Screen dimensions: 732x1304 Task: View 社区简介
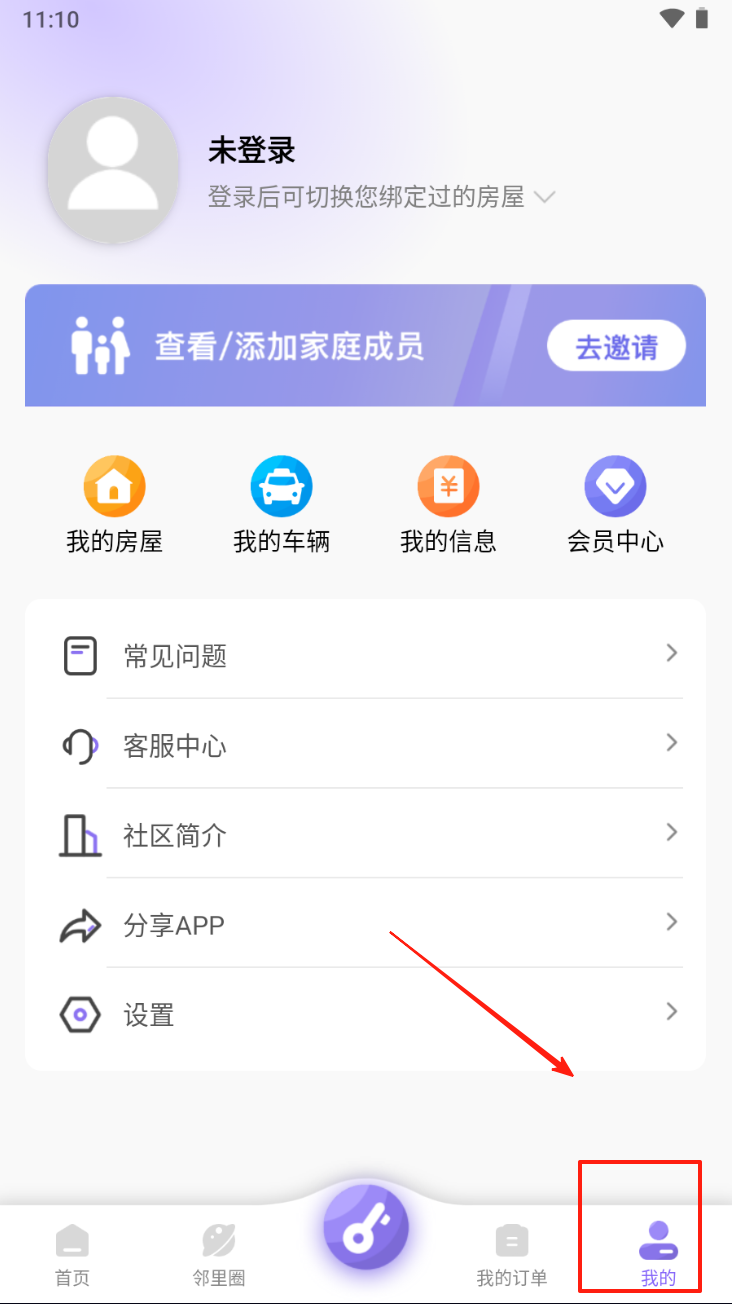click(366, 835)
